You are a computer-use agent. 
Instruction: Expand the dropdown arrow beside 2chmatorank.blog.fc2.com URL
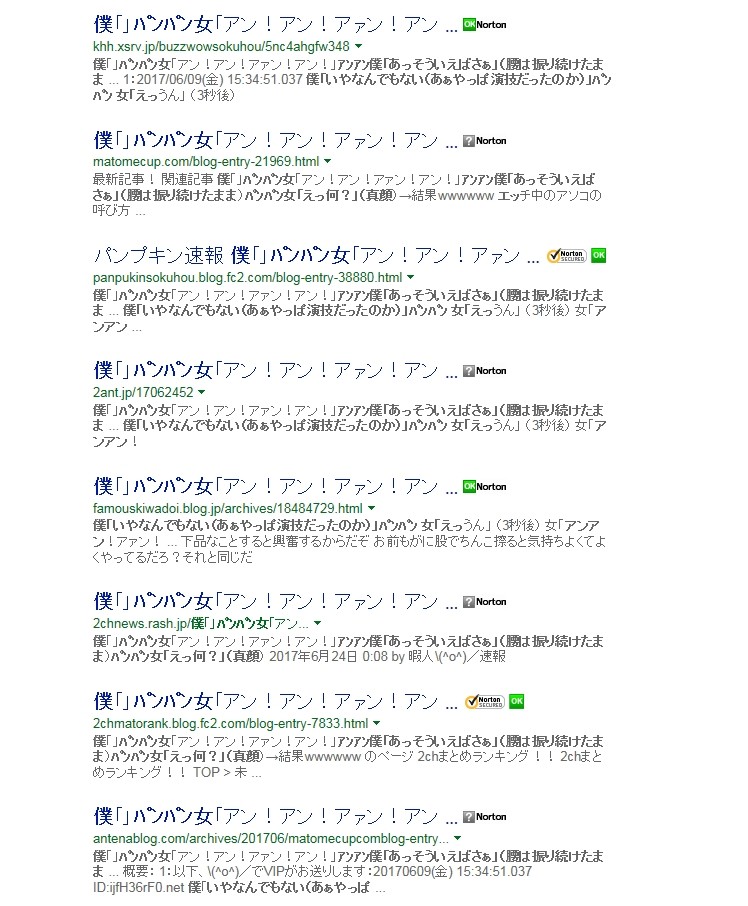pos(376,724)
